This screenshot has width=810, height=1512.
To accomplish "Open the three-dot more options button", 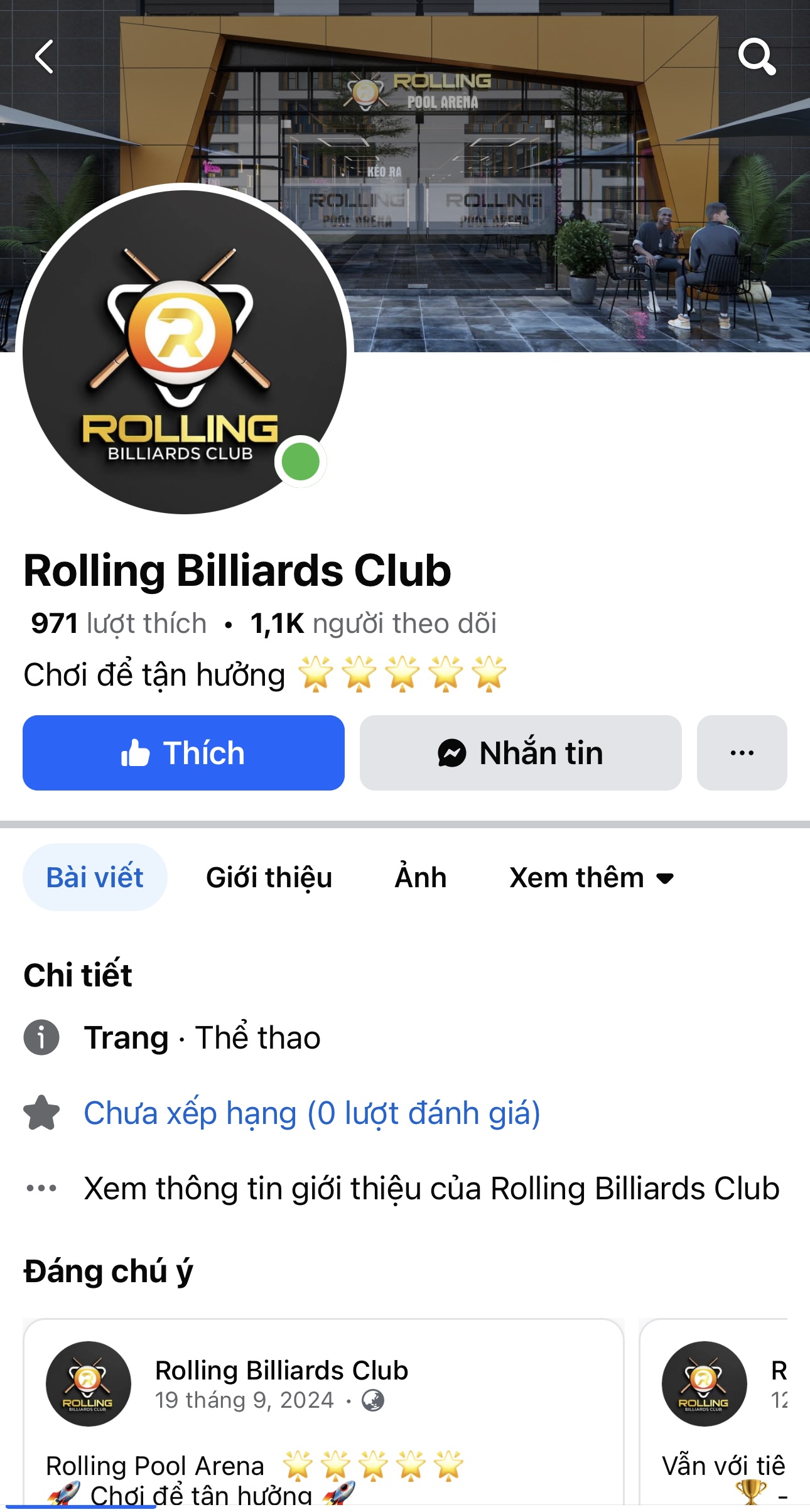I will tap(742, 753).
